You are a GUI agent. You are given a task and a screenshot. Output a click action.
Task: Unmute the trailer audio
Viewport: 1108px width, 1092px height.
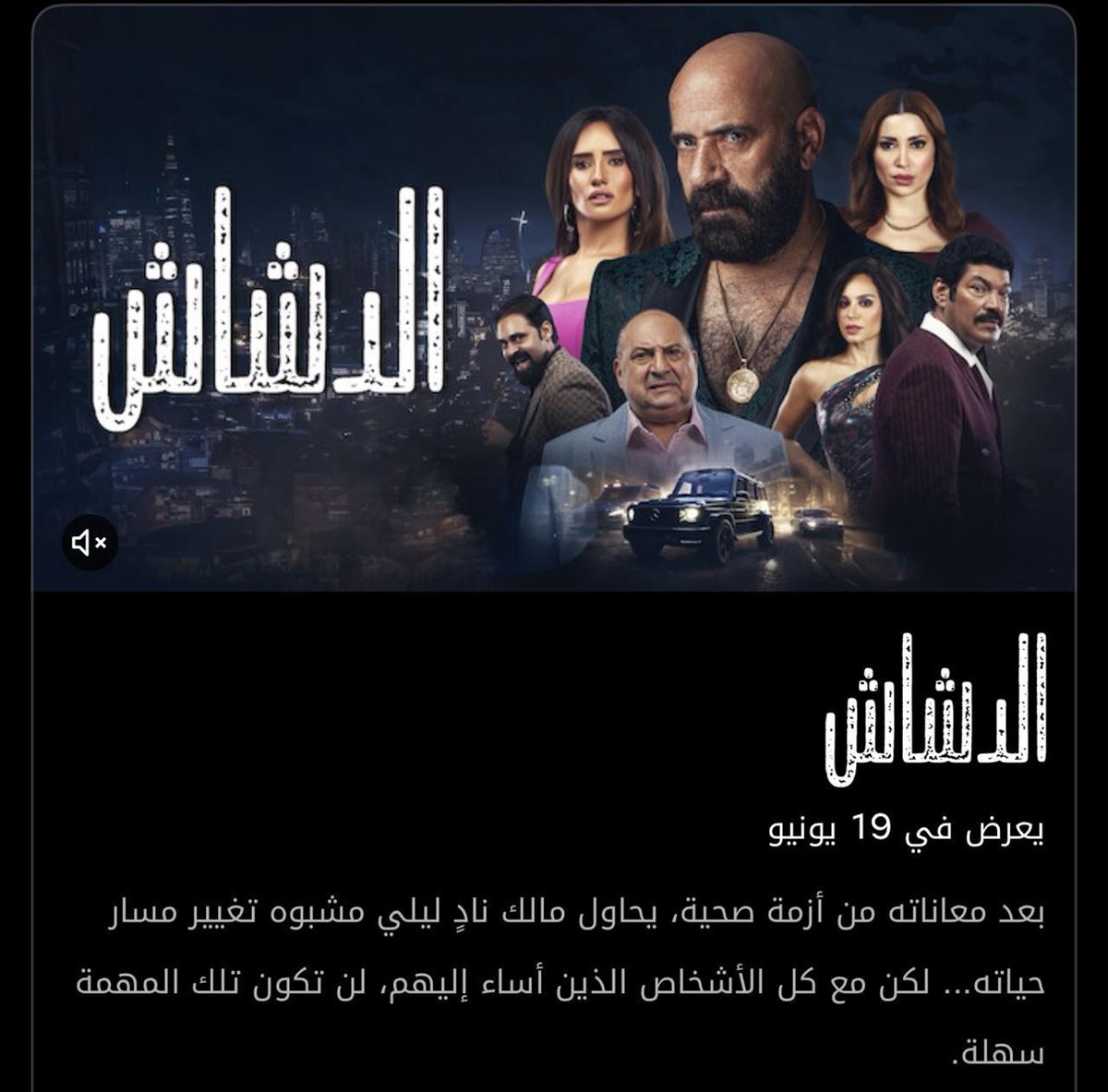point(90,542)
